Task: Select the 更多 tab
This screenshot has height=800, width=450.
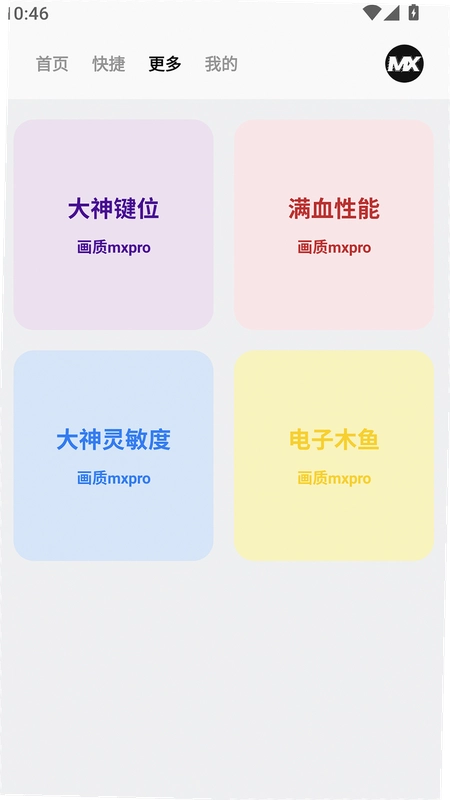Action: click(165, 64)
